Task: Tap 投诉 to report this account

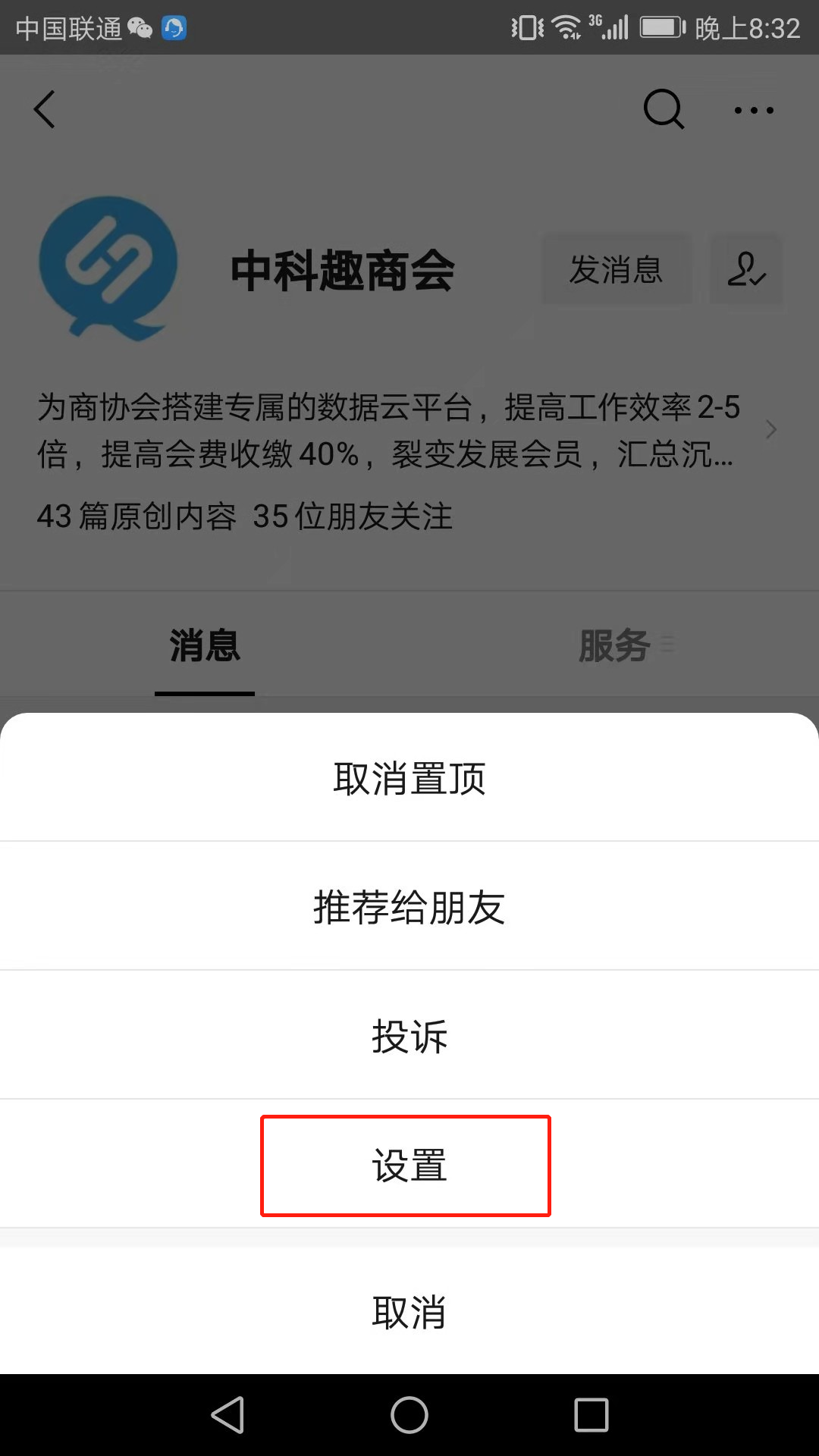Action: (409, 1036)
